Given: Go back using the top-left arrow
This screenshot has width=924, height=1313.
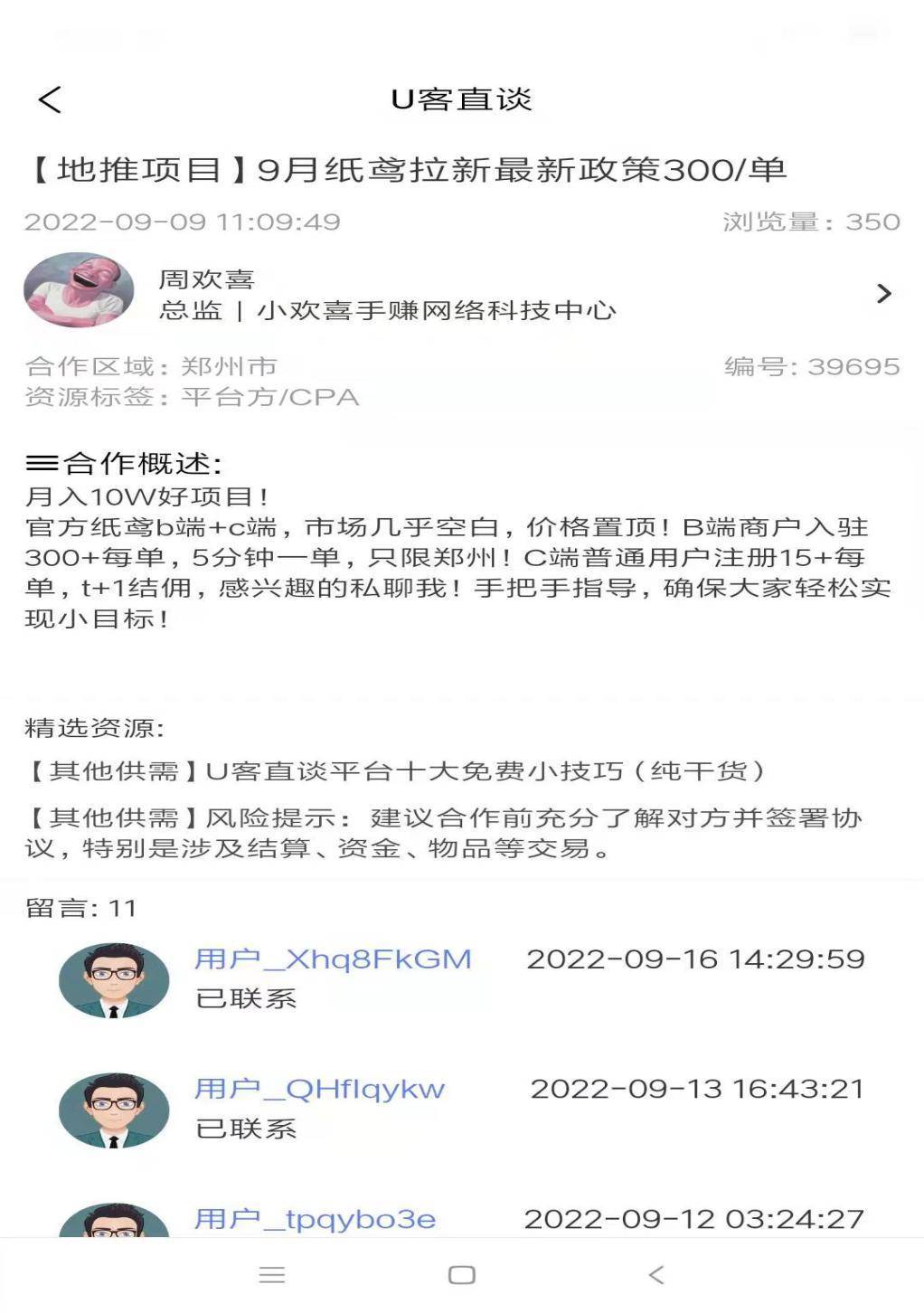Looking at the screenshot, I should (x=51, y=99).
